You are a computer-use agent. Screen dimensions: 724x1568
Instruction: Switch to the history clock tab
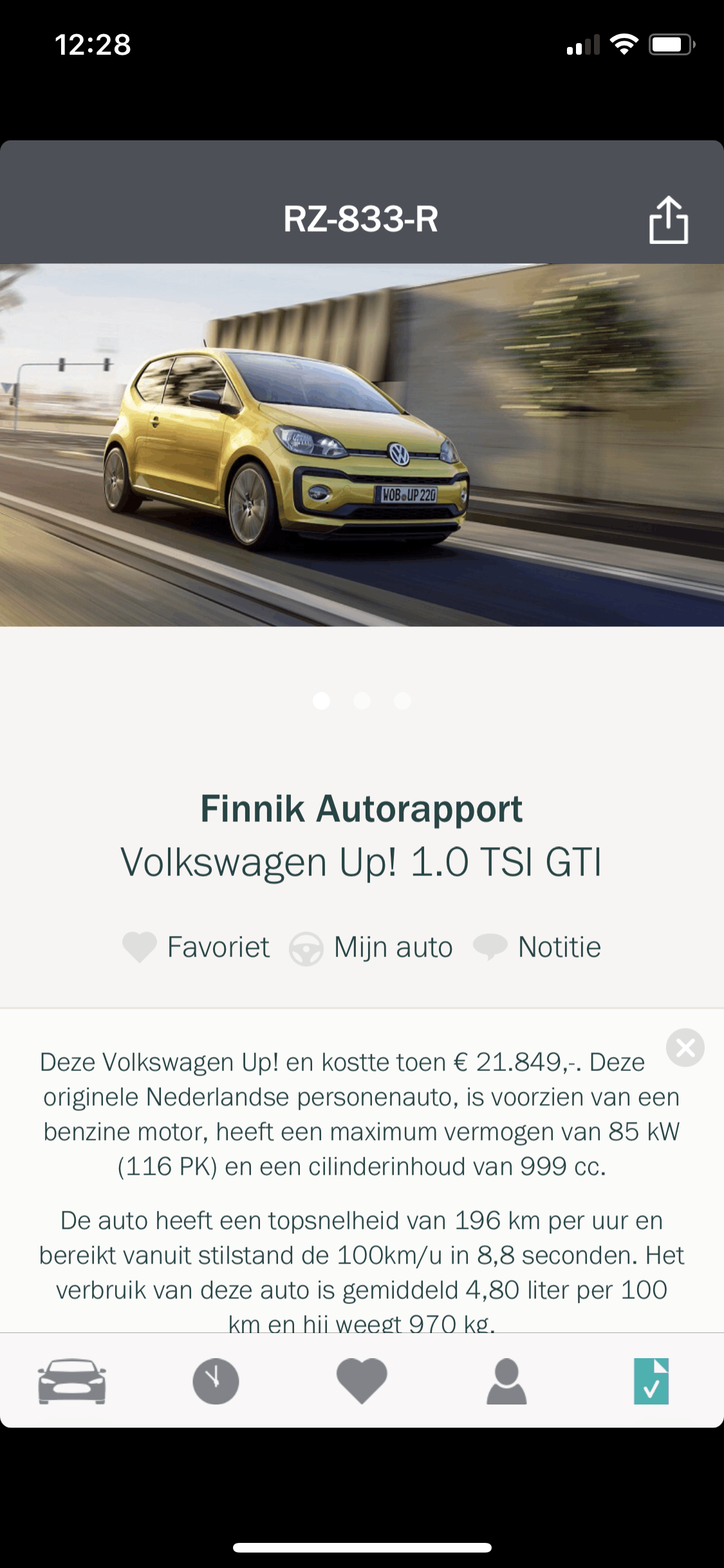coord(216,1381)
